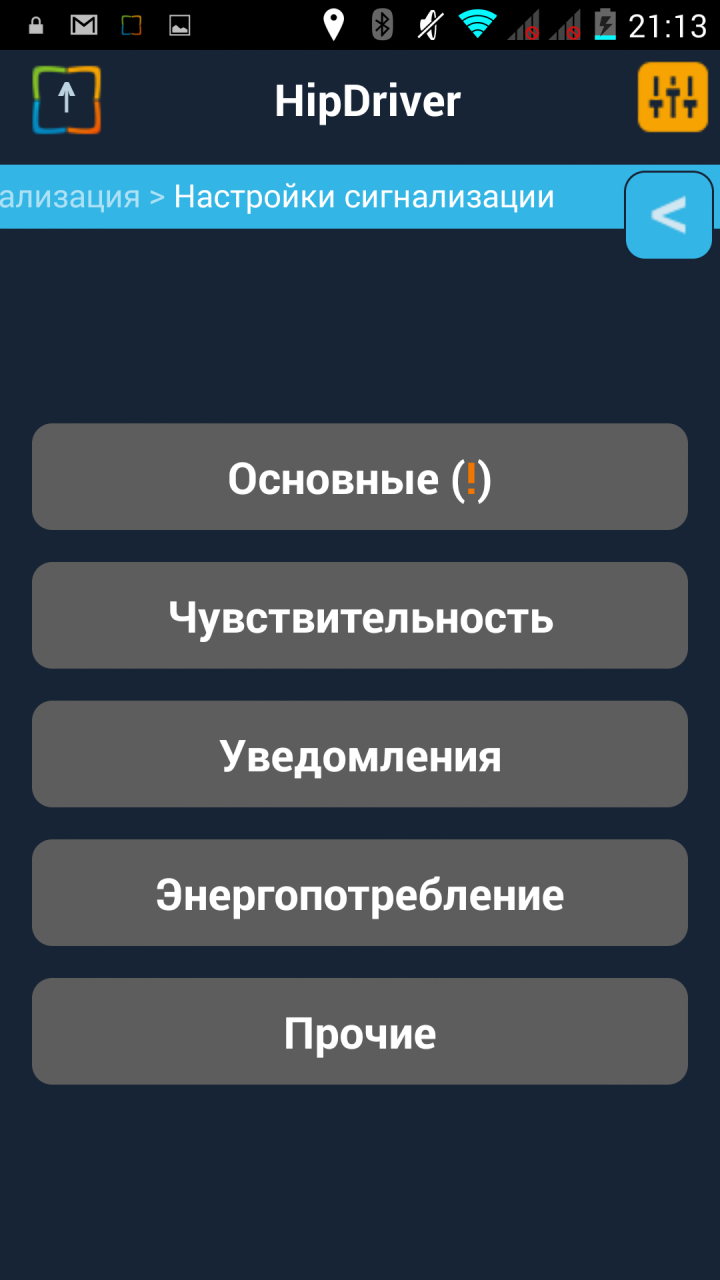Screen dimensions: 720x1280
Task: Go back with the arrow button
Action: (x=669, y=215)
